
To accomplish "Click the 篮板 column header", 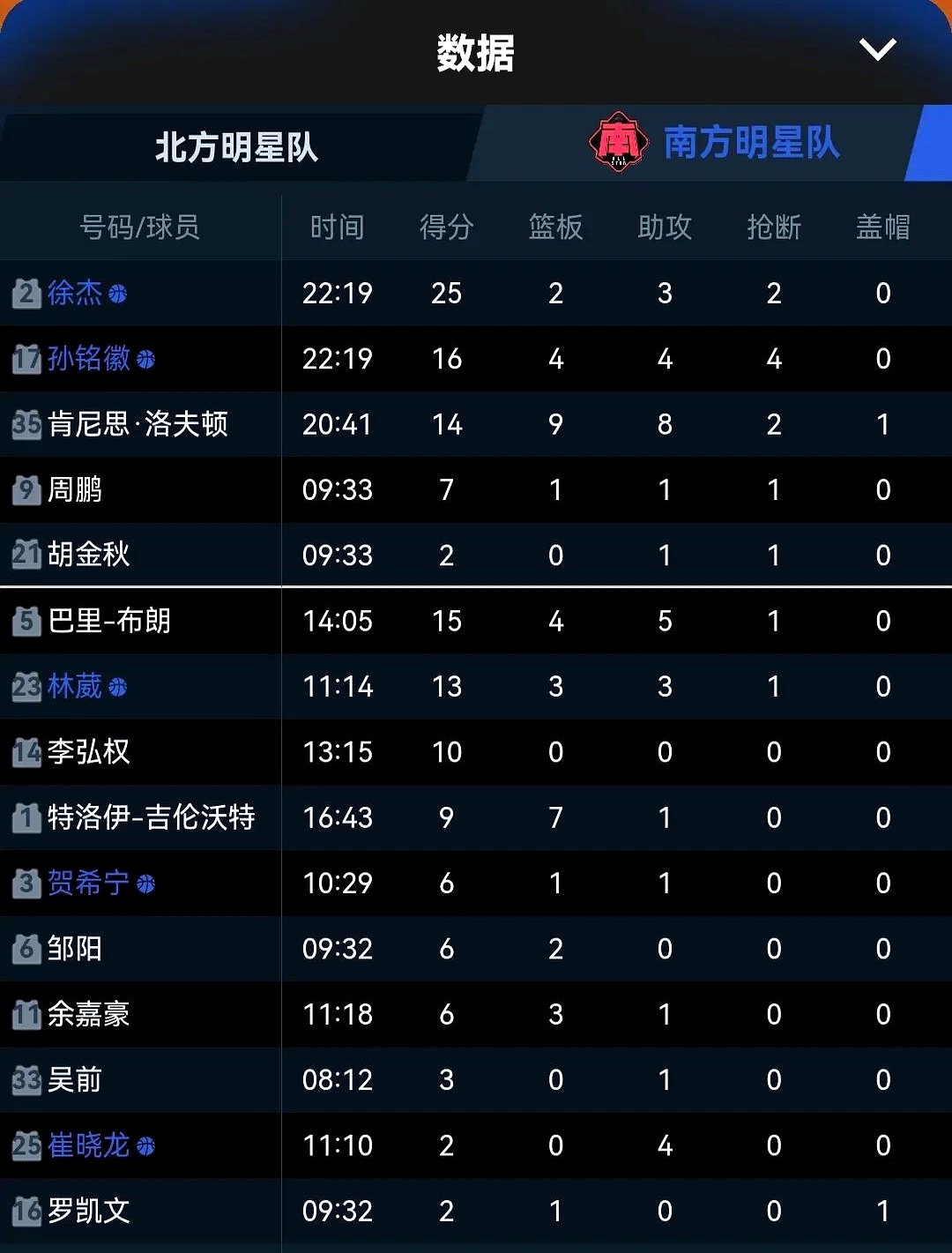I will tap(555, 227).
